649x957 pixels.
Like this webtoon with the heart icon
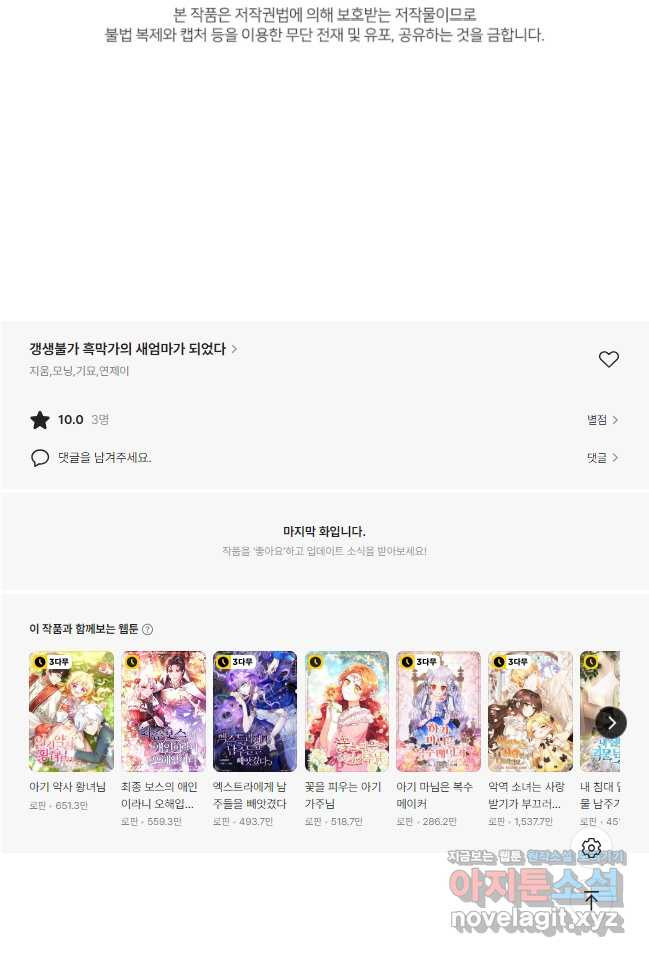tap(608, 359)
